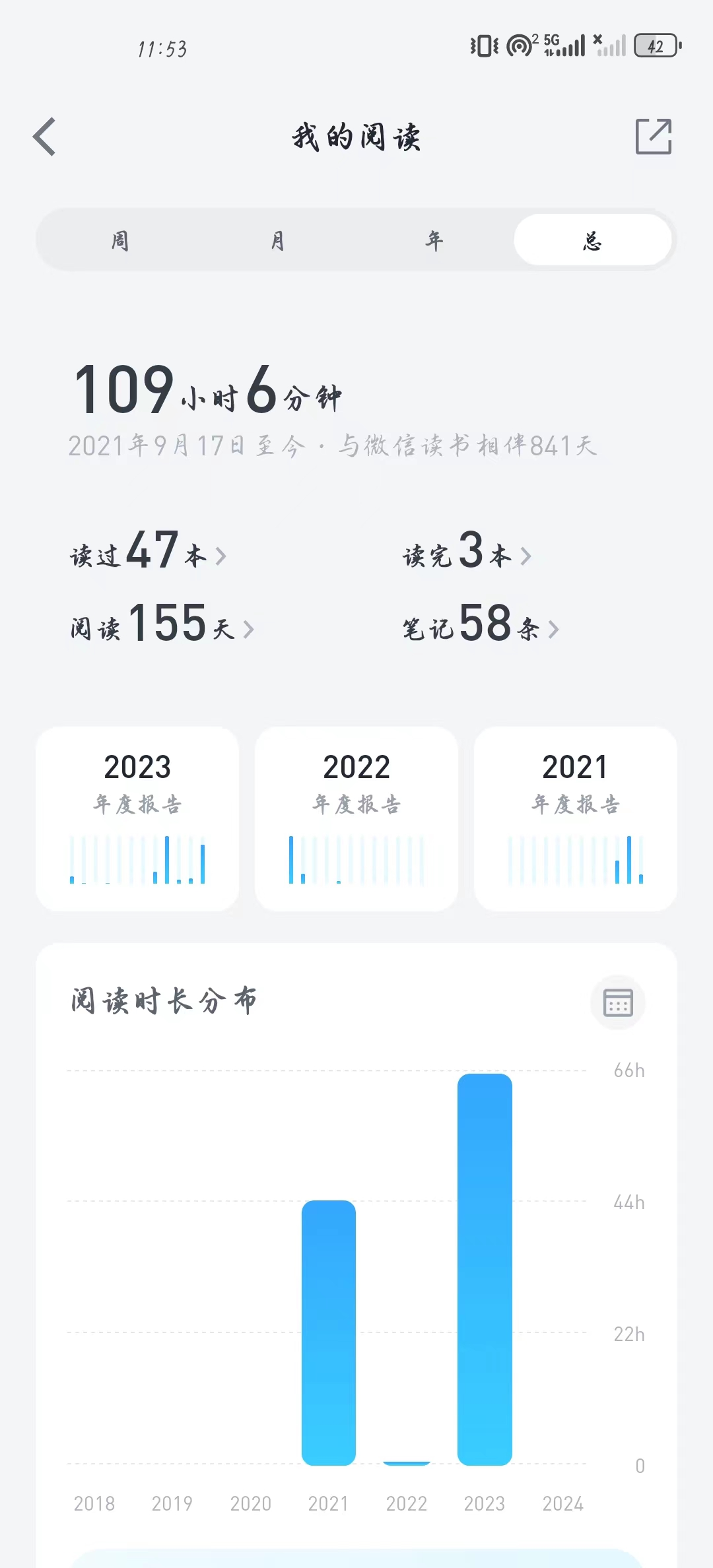Open the 2022 年度报告 card
The image size is (713, 1568).
coord(356,818)
